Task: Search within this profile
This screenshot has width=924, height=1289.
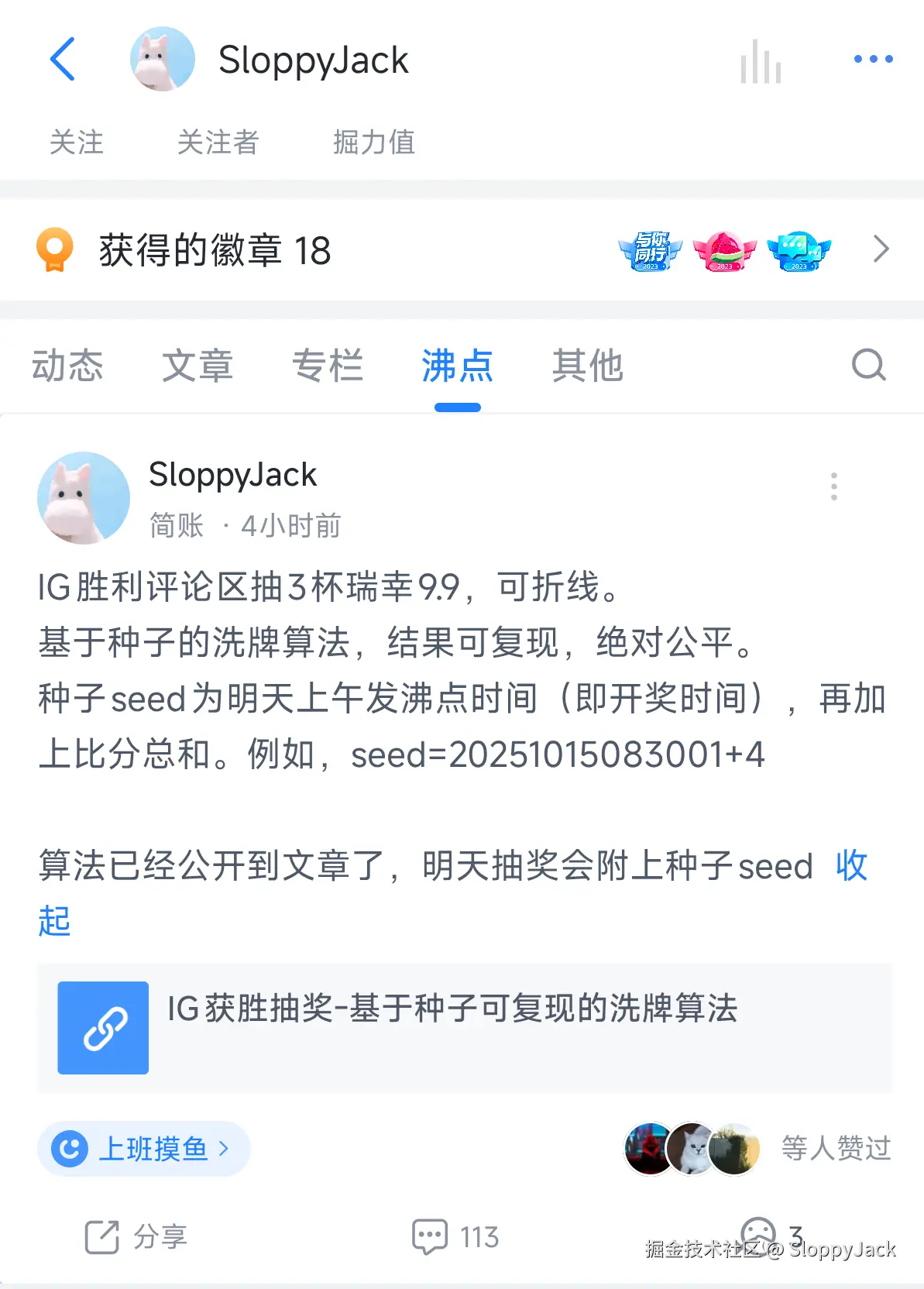Action: coord(868,365)
